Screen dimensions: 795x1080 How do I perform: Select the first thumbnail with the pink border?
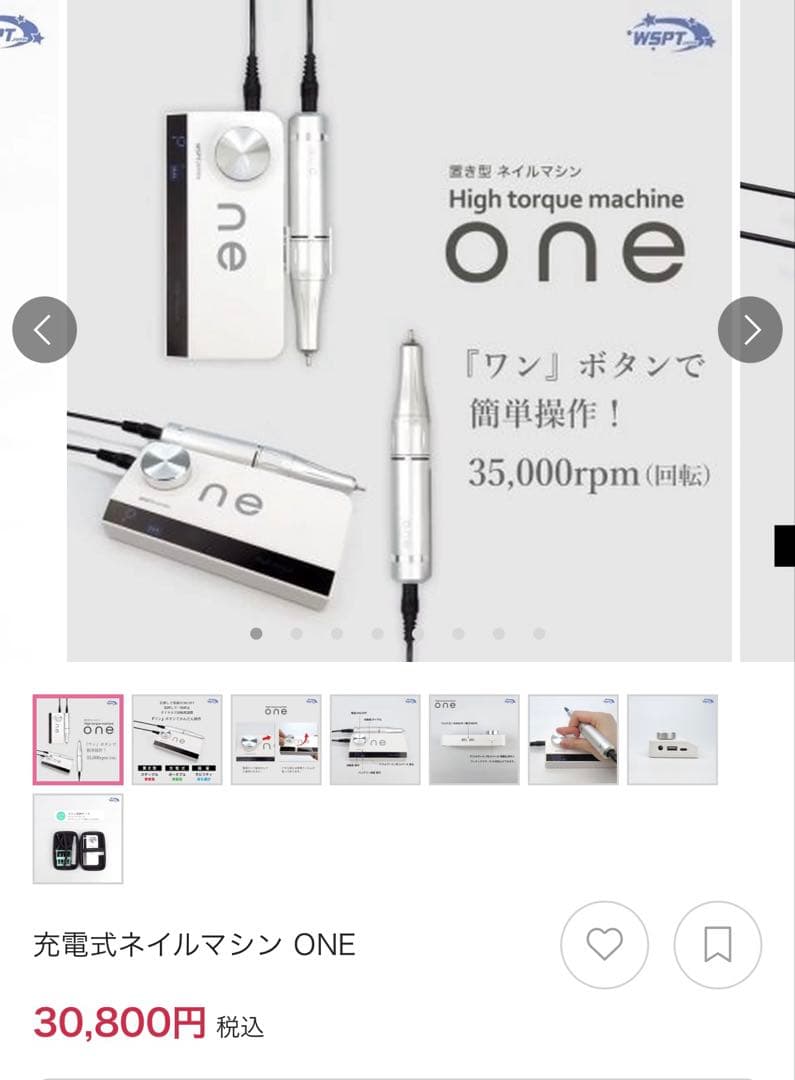[x=78, y=739]
